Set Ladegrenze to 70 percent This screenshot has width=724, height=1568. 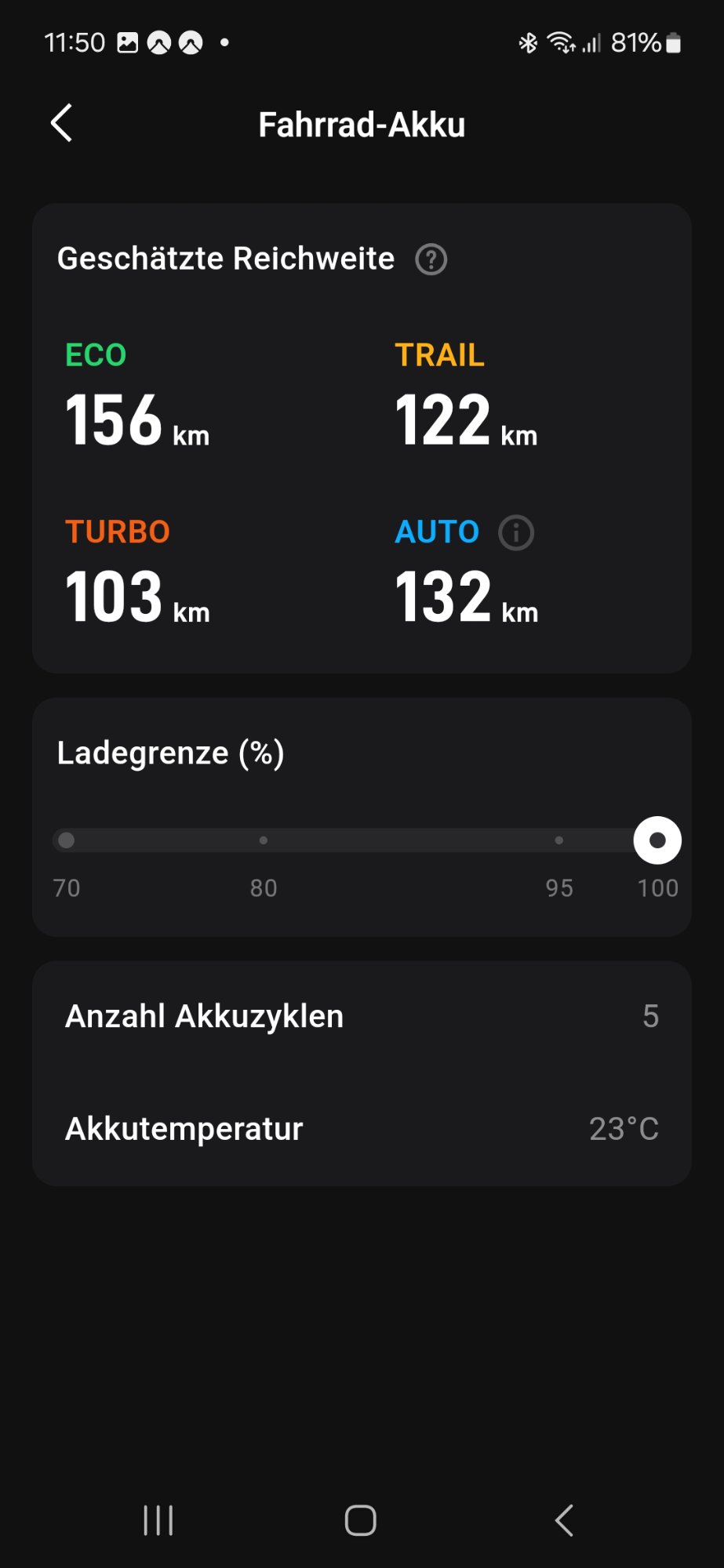(x=67, y=840)
